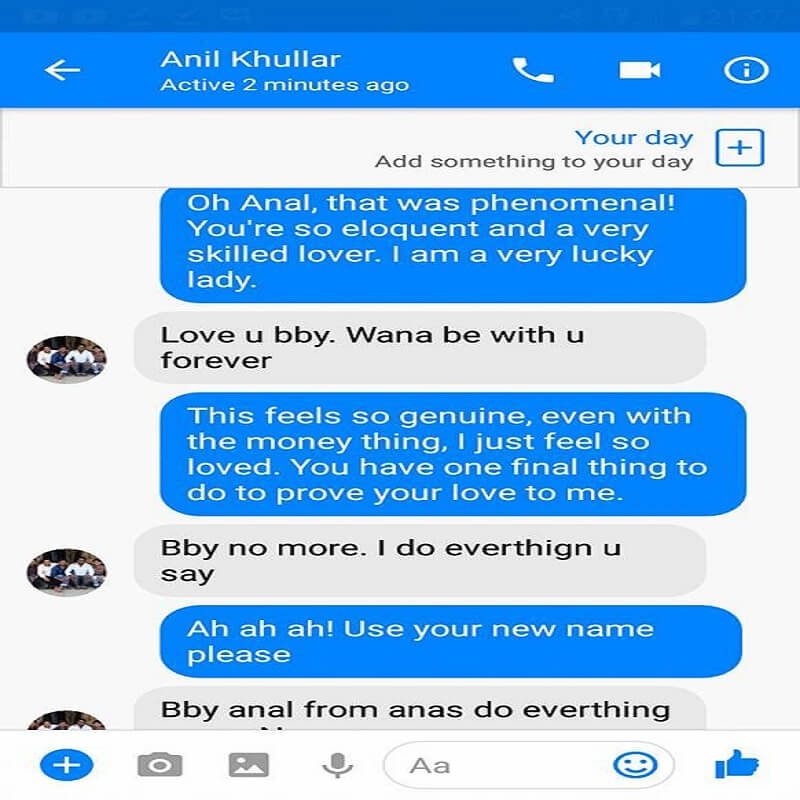
Task: Open the camera to take a photo
Action: pos(159,765)
